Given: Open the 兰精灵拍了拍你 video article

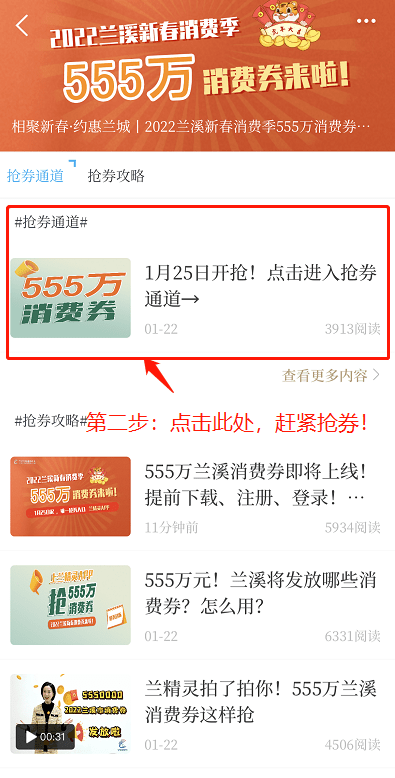Looking at the screenshot, I should tap(198, 713).
